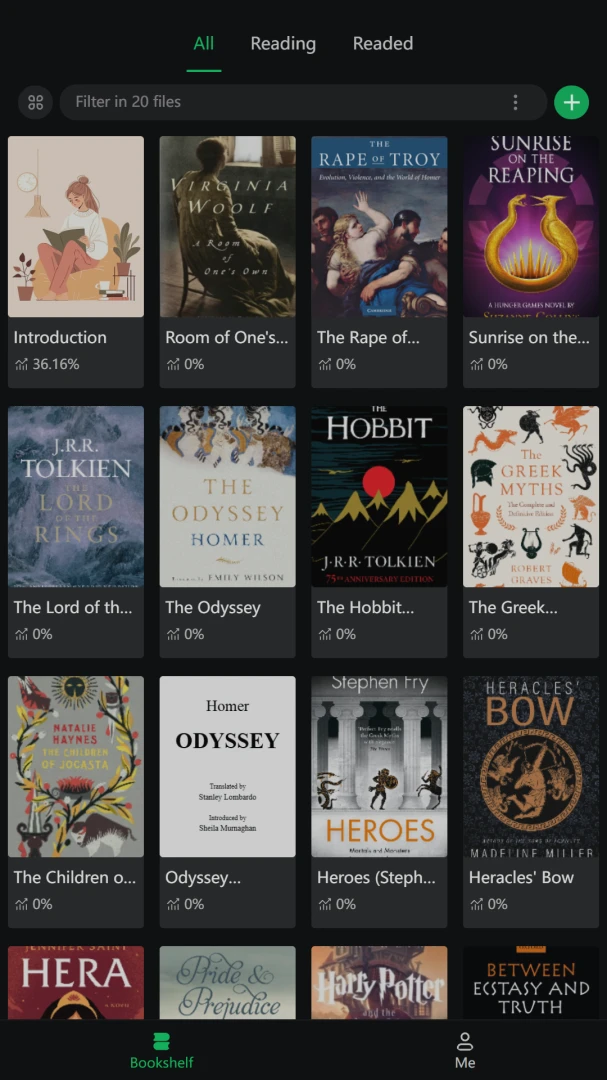Select the Bookshelf tab
Image resolution: width=607 pixels, height=1080 pixels.
click(161, 1050)
